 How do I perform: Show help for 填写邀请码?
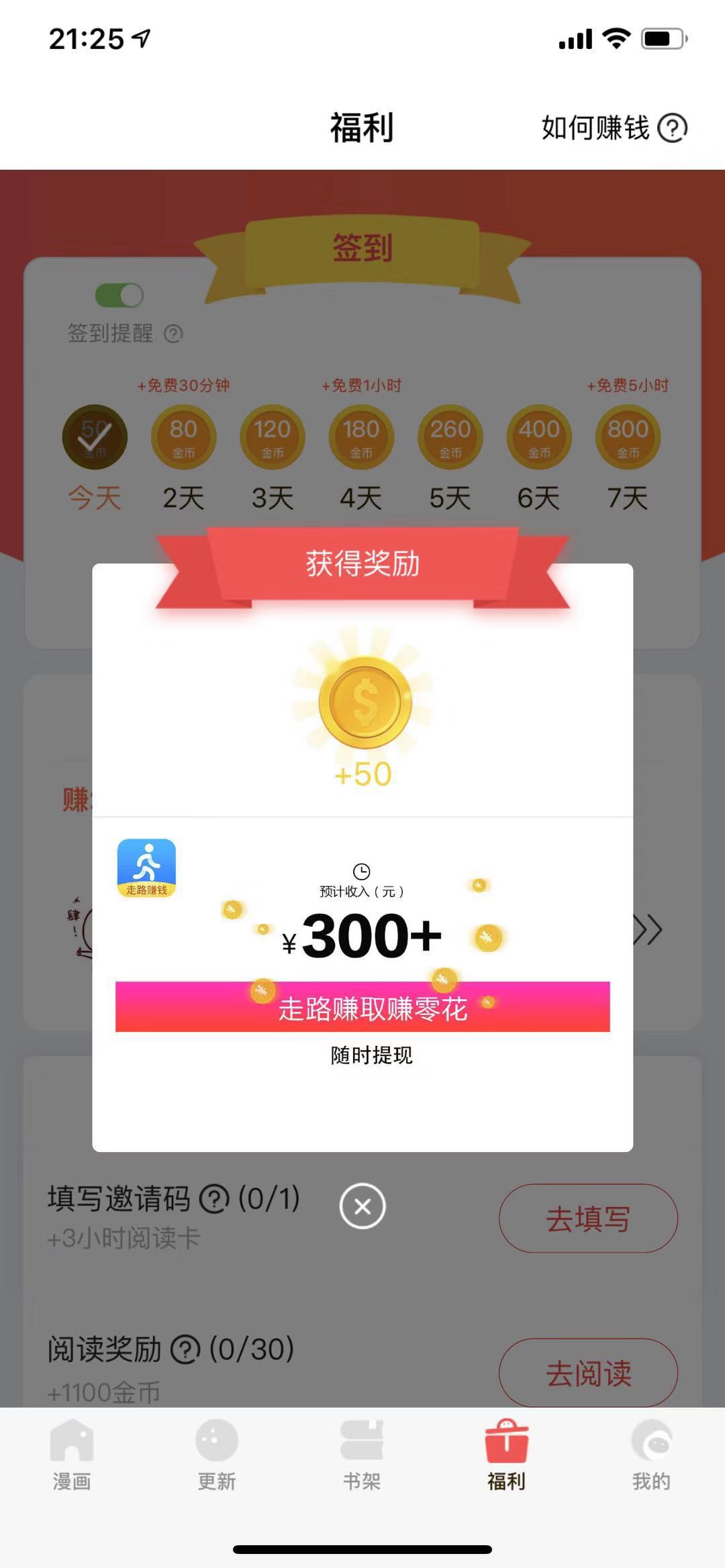pos(215,1199)
